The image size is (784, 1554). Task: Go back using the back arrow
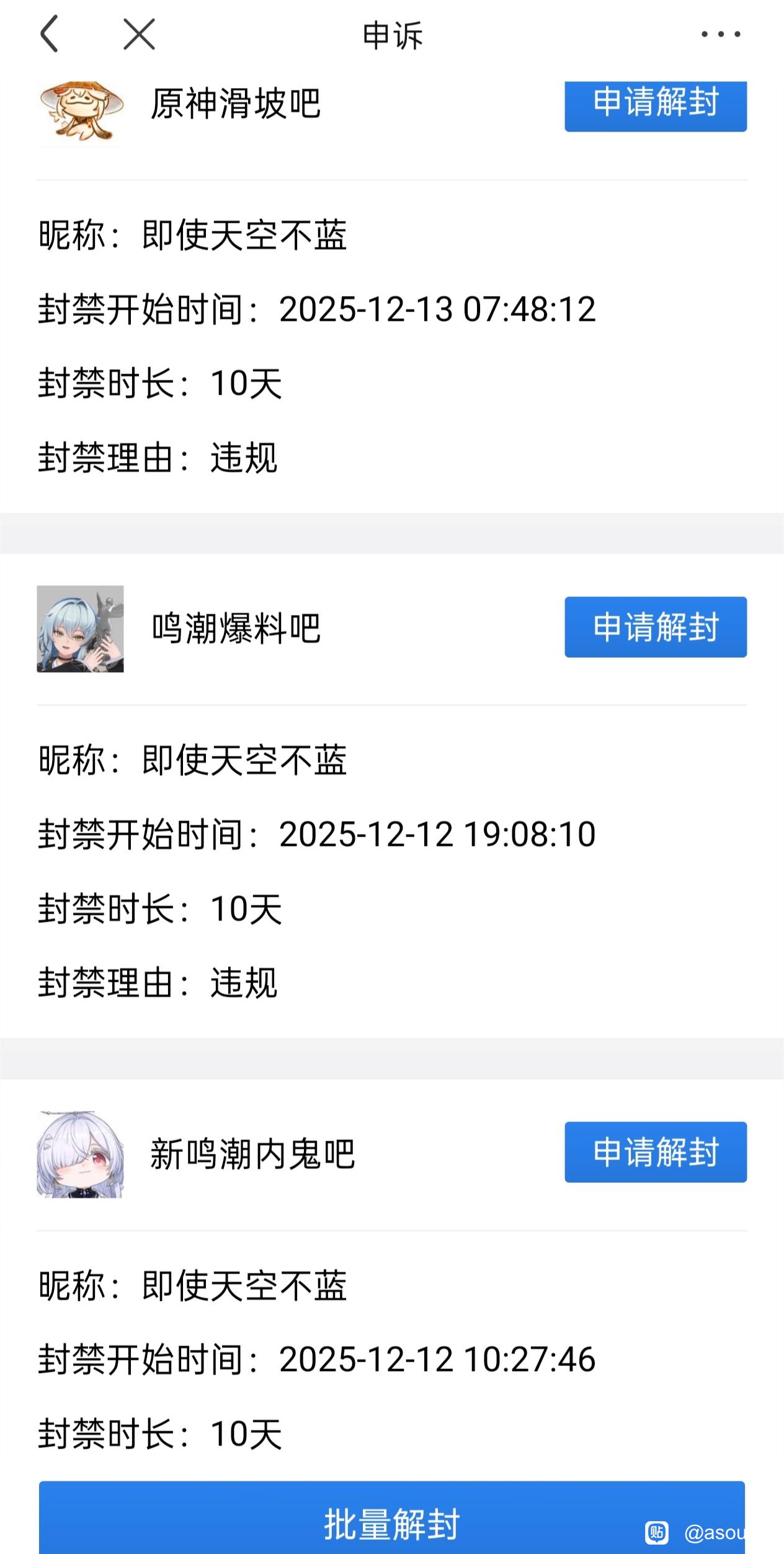pos(49,34)
